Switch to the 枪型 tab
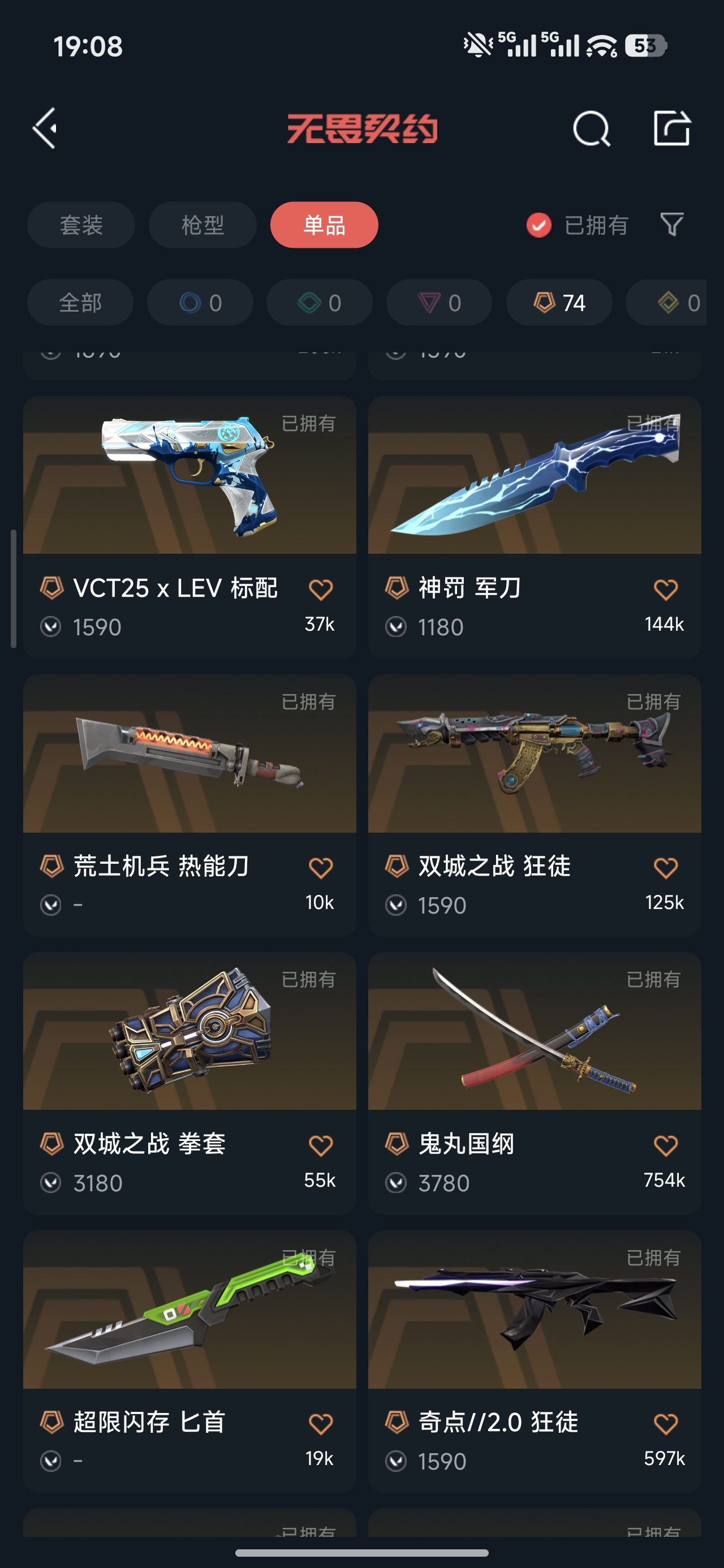Image resolution: width=724 pixels, height=1568 pixels. 202,225
